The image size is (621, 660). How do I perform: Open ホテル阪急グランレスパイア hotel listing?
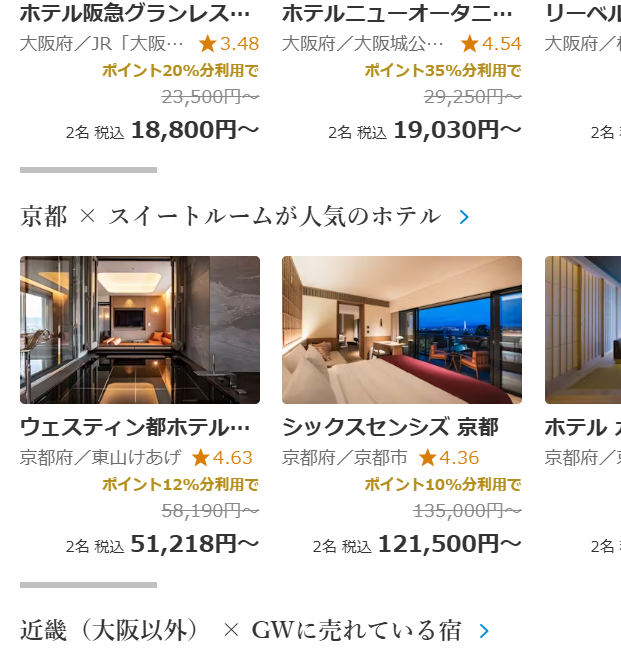(x=135, y=14)
